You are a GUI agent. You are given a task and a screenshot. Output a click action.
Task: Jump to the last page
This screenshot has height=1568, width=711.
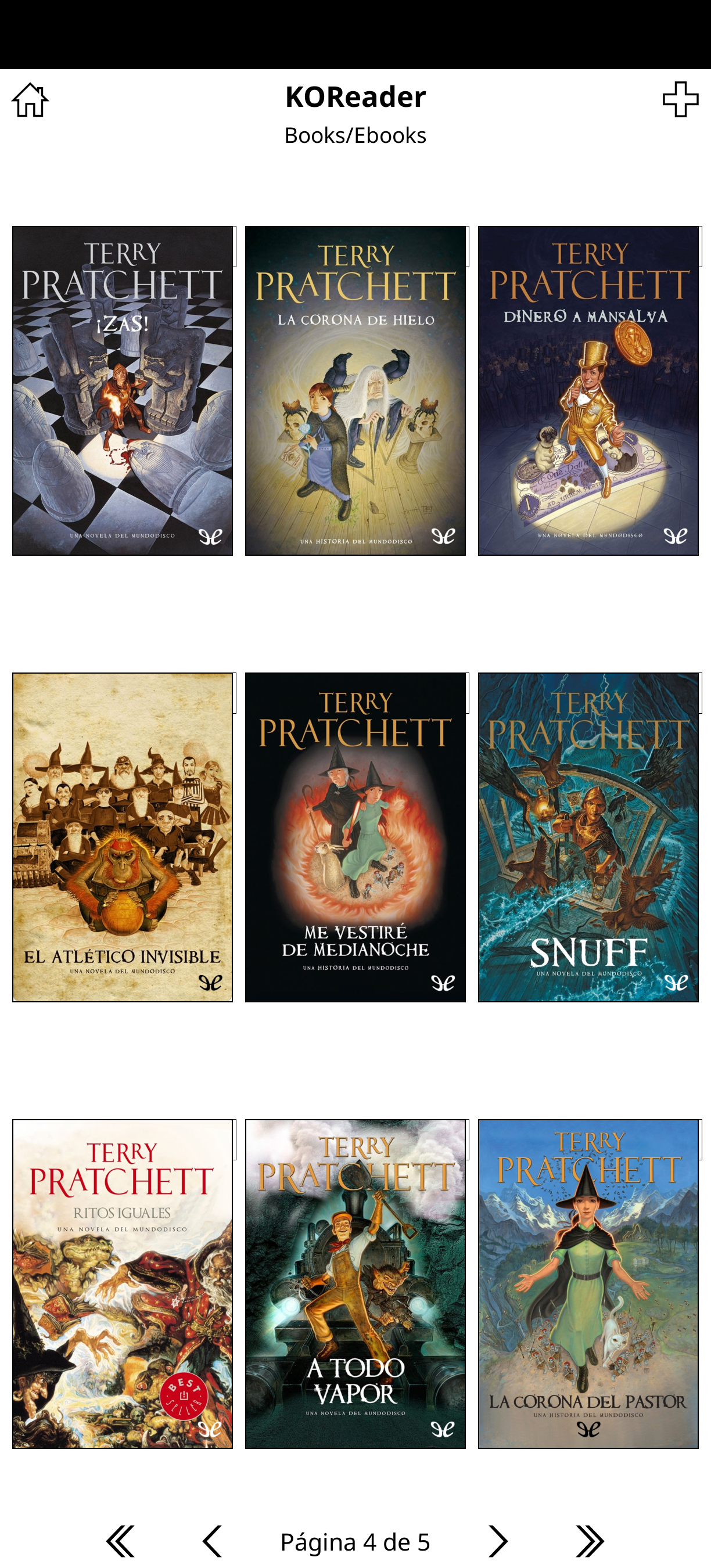(589, 1541)
